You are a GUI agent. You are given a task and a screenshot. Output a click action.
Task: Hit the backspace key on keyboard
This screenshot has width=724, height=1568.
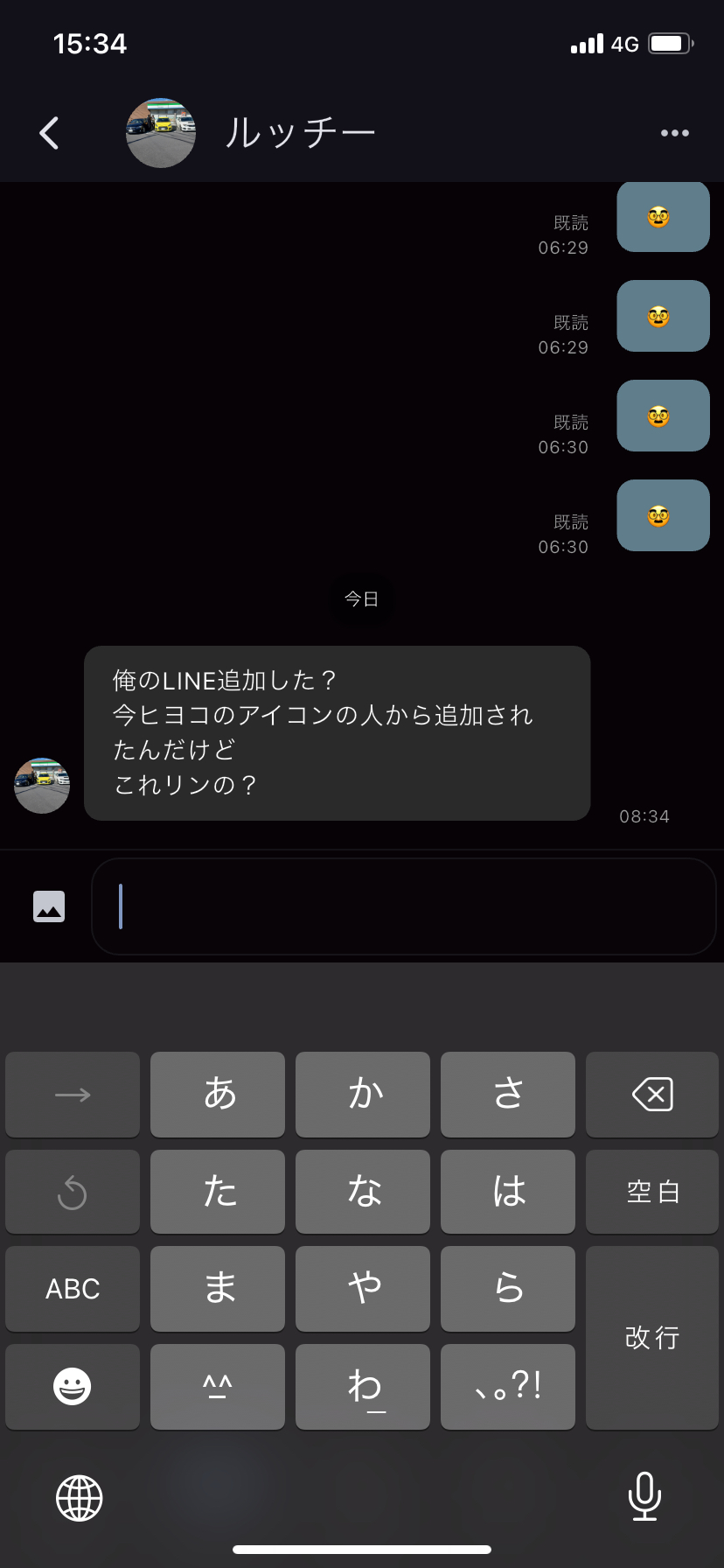click(652, 1095)
